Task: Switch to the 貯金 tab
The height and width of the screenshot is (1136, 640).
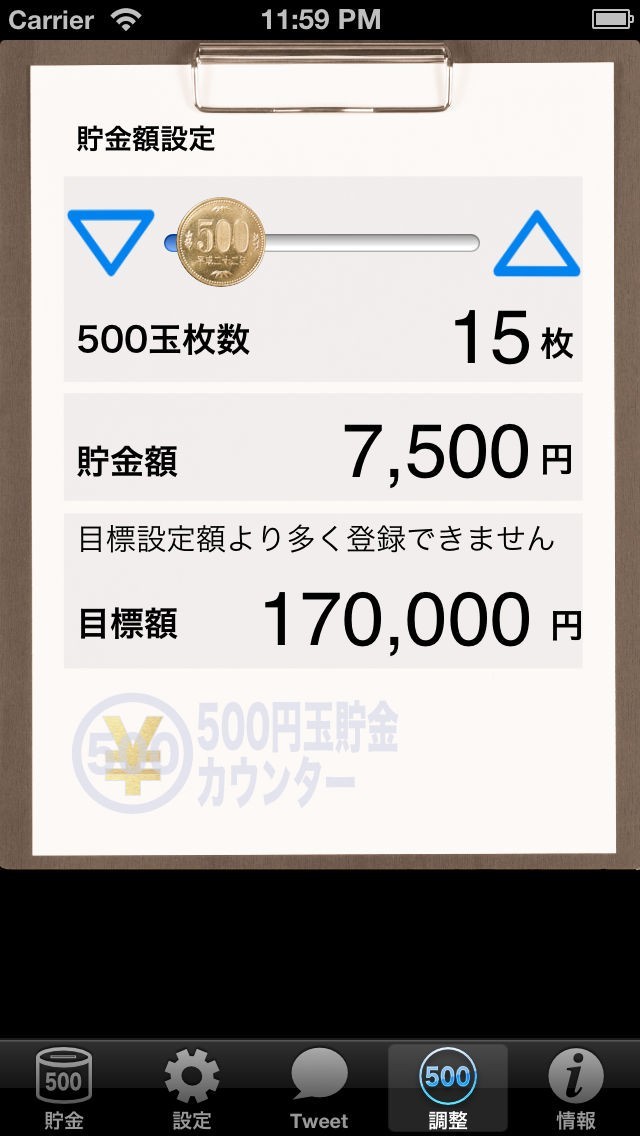Action: click(x=64, y=1089)
